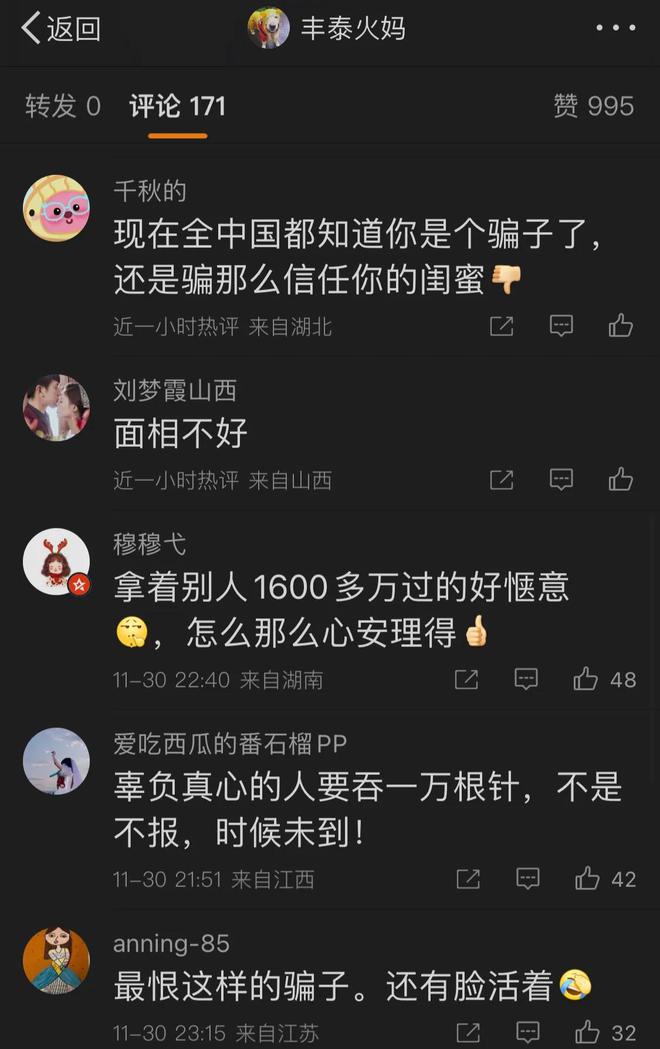Viewport: 660px width, 1049px height.
Task: Switch to the 转发 tab
Action: coord(62,106)
